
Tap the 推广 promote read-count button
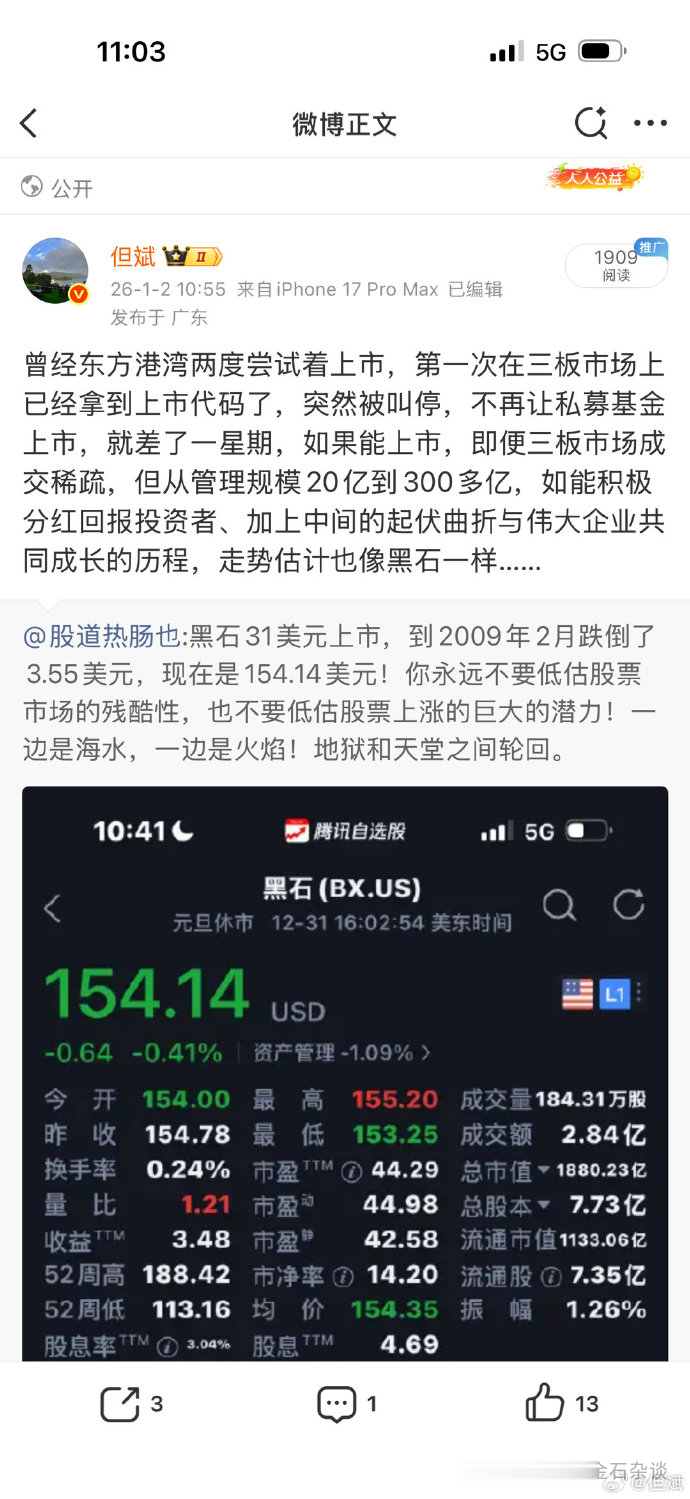(616, 265)
